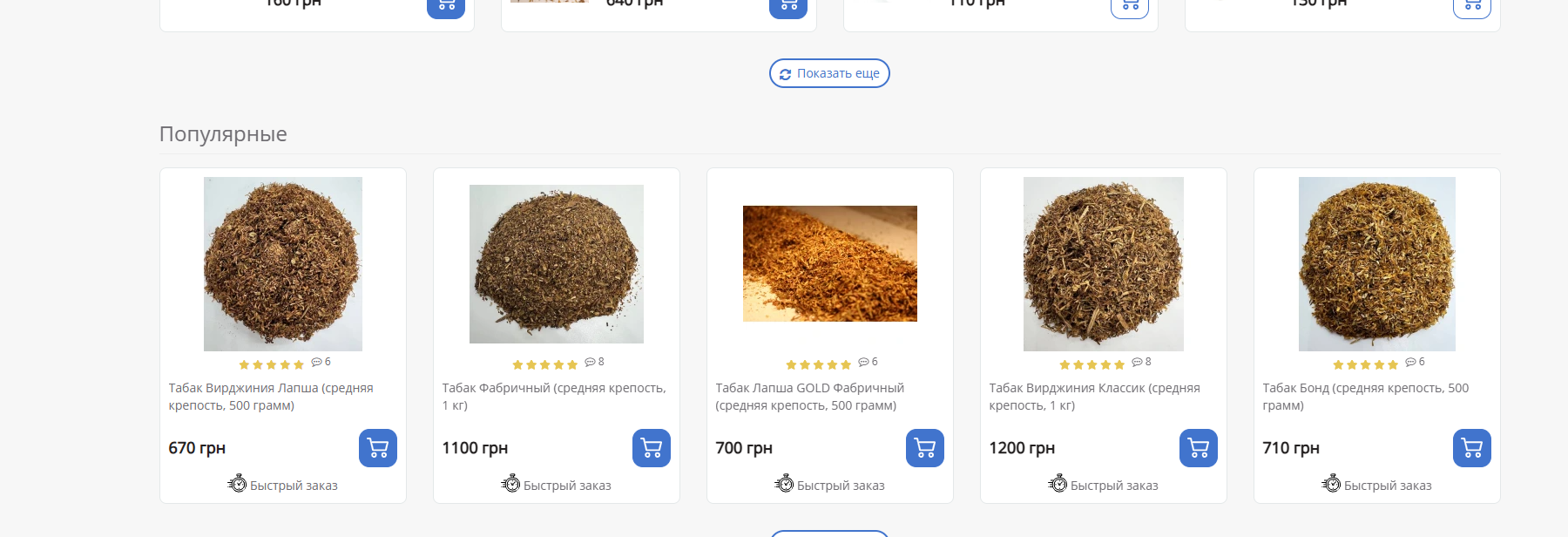Open Табак Бонд product image

[1376, 263]
